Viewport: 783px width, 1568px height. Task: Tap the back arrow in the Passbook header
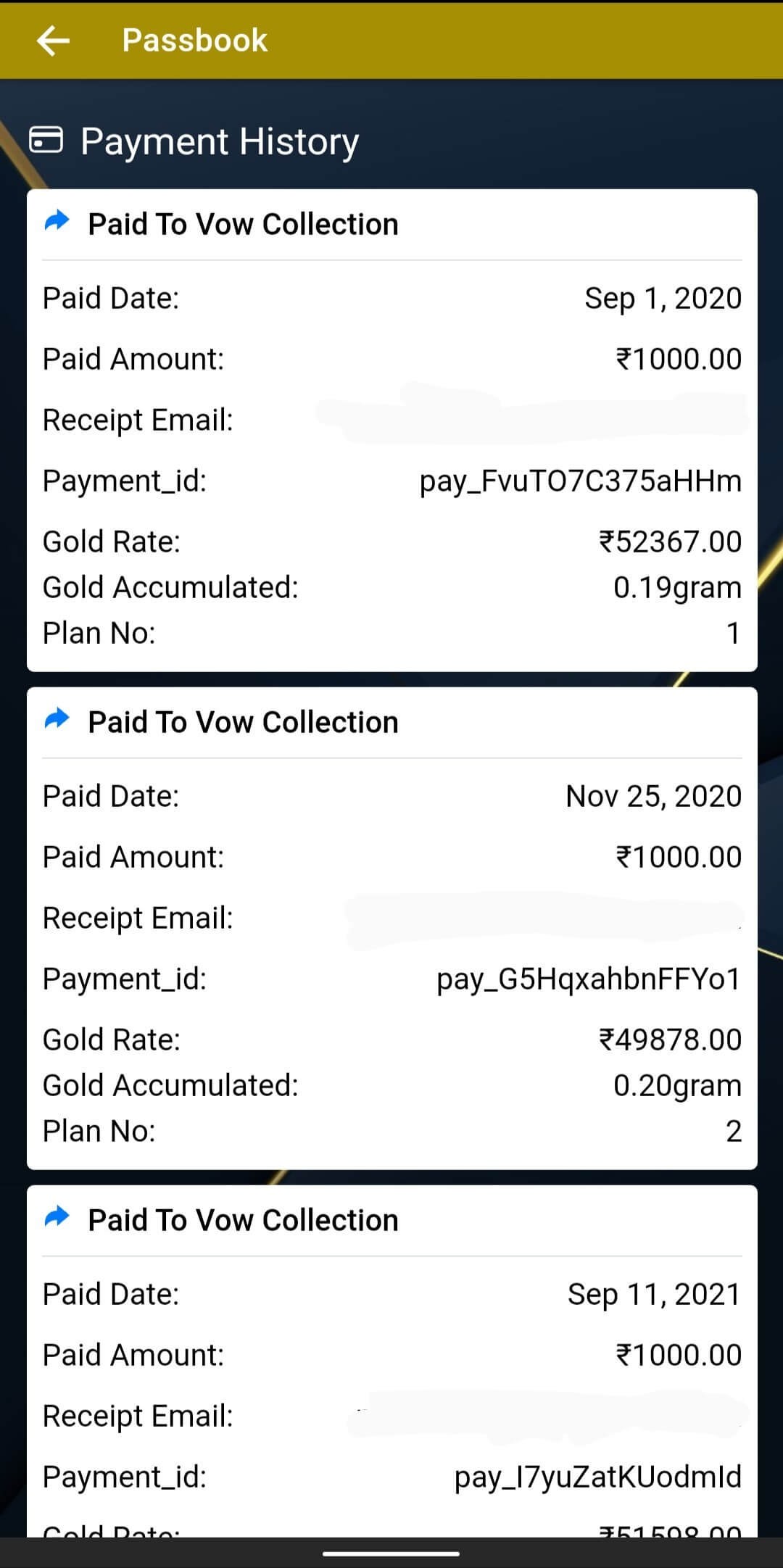(x=54, y=40)
